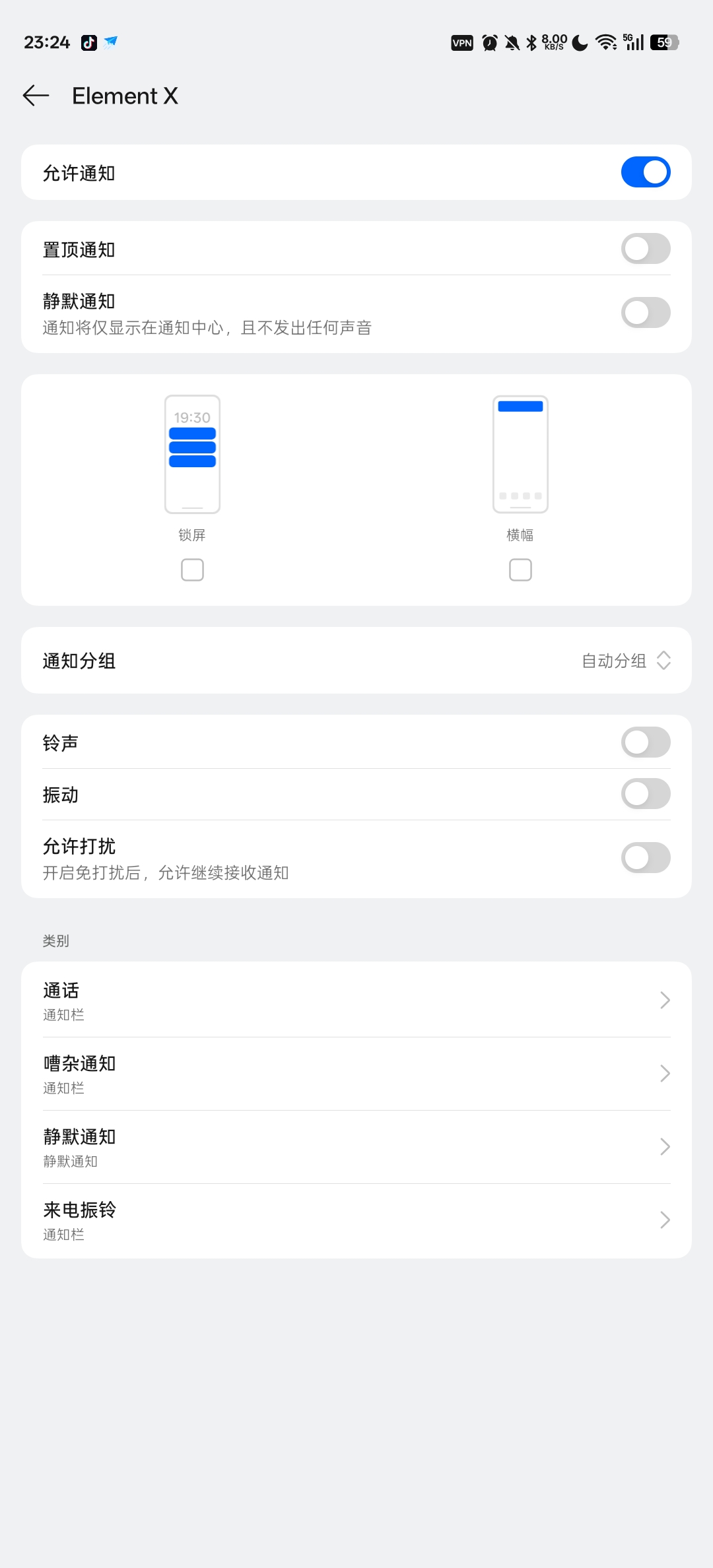Check the 横幅 display checkbox
This screenshot has height=1568, width=713.
click(520, 569)
